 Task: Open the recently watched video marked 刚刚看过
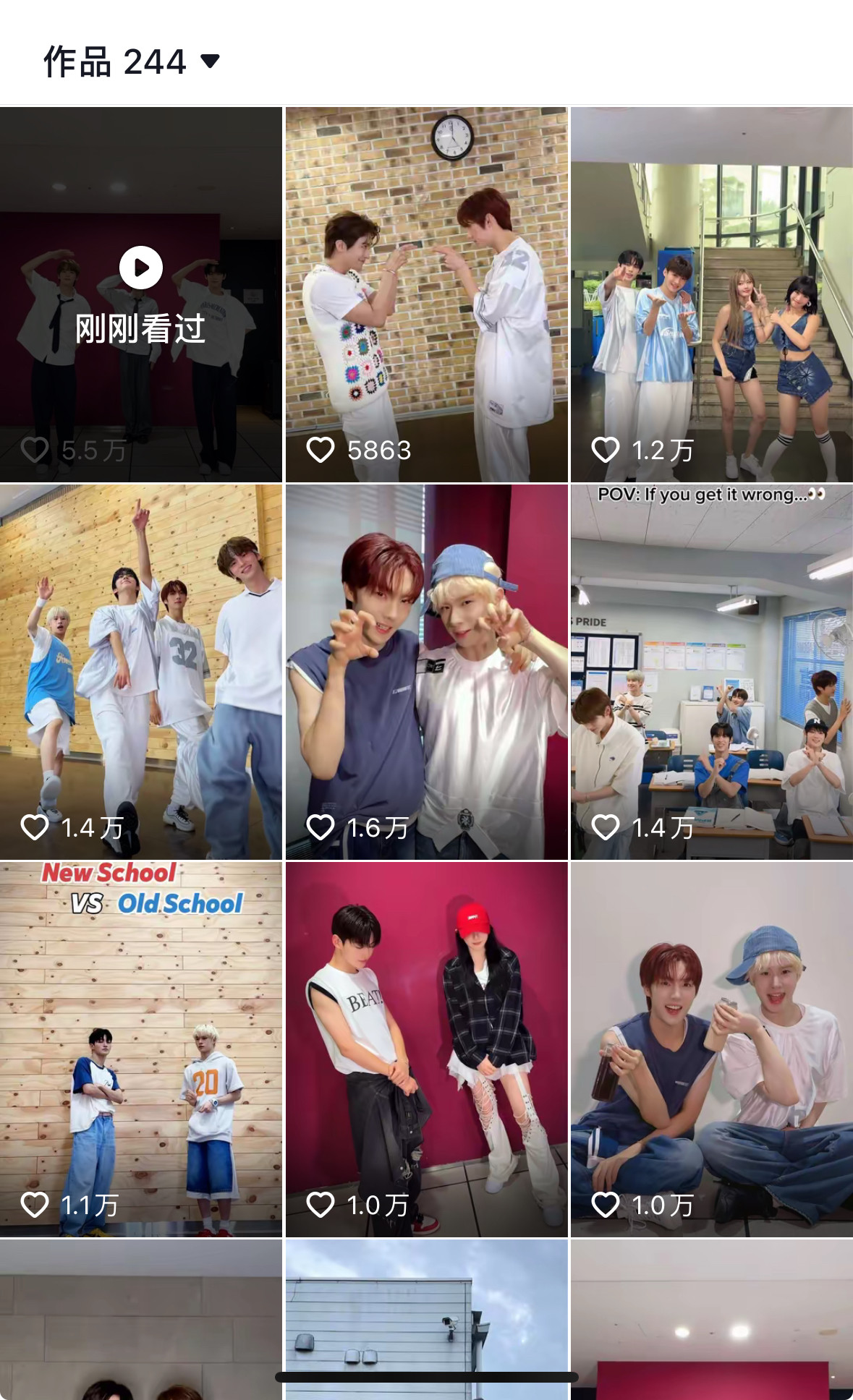click(x=141, y=294)
